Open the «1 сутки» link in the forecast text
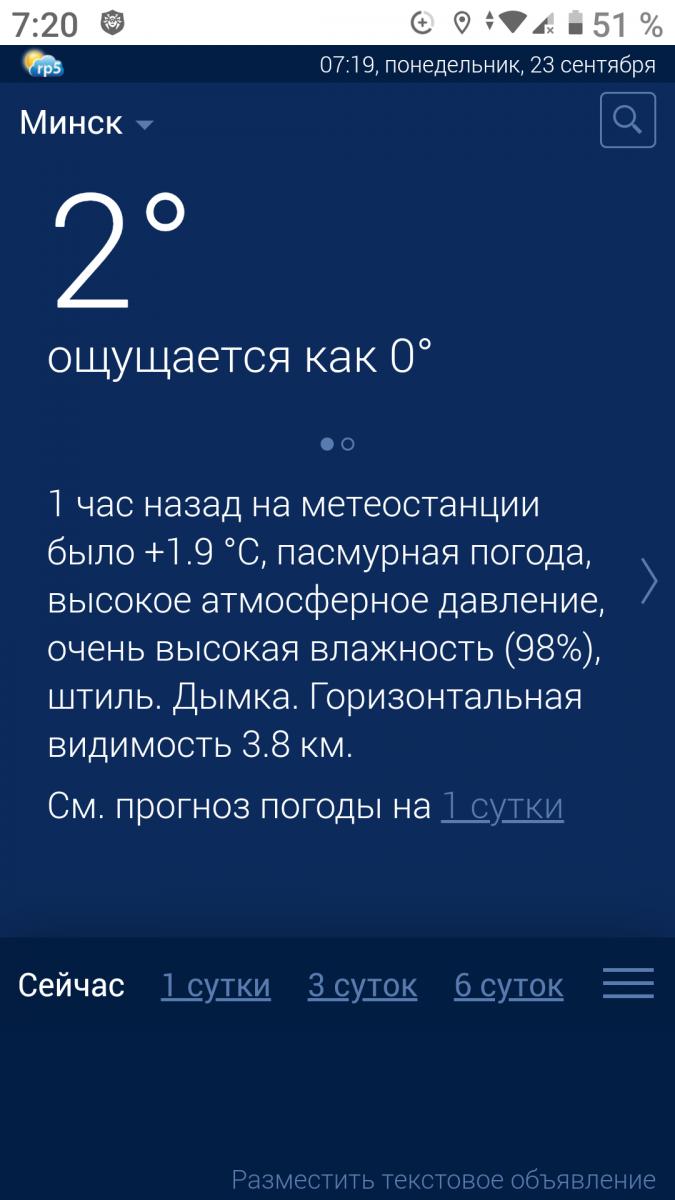The image size is (675, 1200). coord(502,806)
